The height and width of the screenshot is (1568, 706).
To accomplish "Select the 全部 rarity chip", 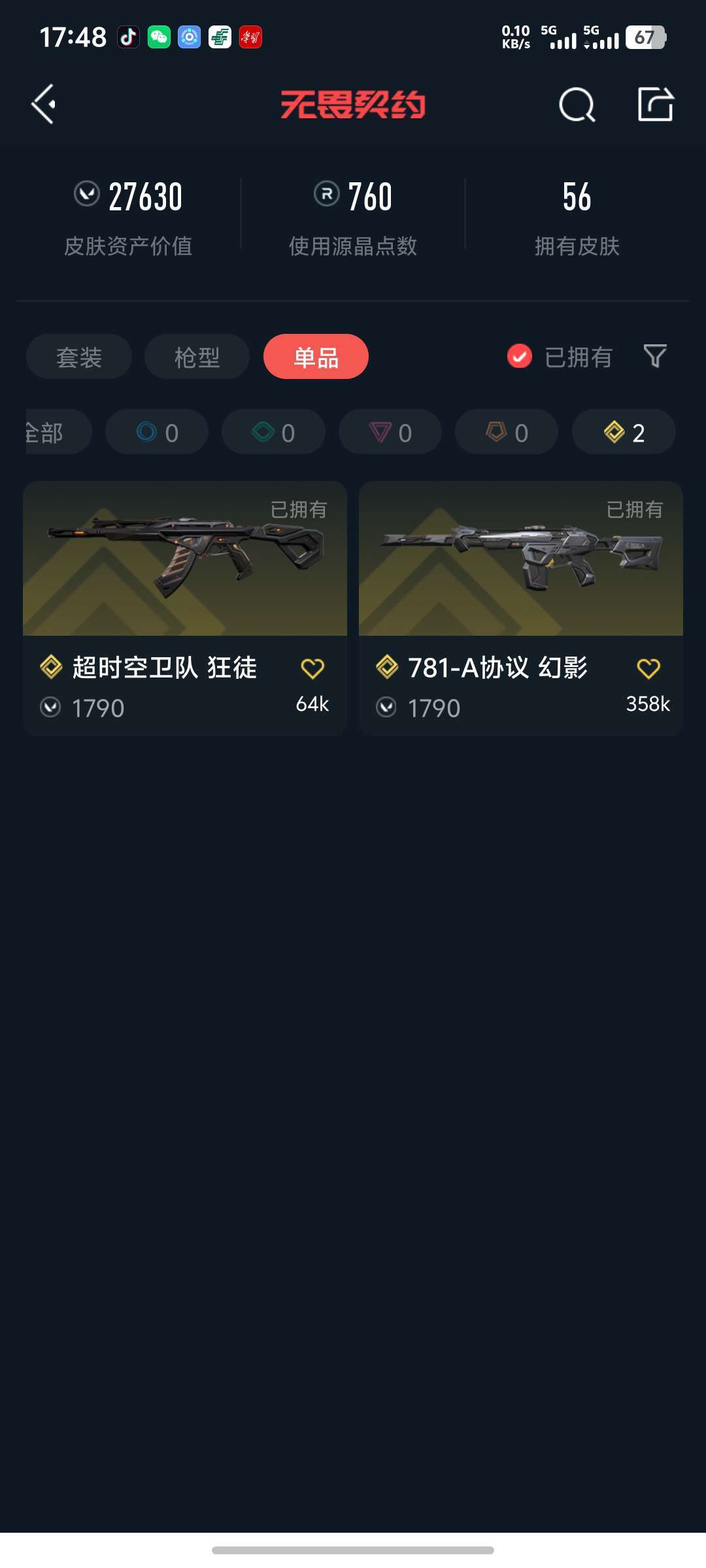I will 58,432.
